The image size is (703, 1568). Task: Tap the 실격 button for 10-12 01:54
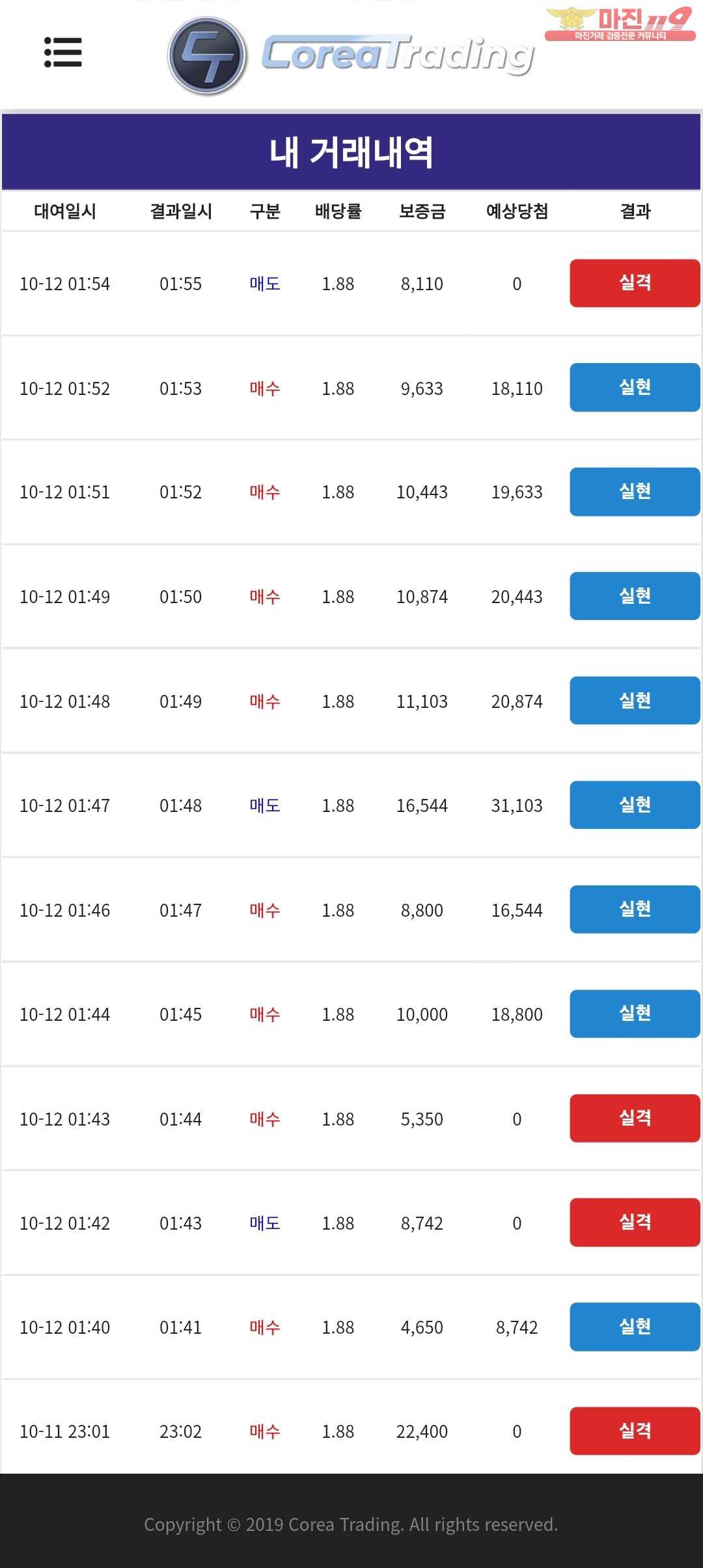tap(635, 283)
